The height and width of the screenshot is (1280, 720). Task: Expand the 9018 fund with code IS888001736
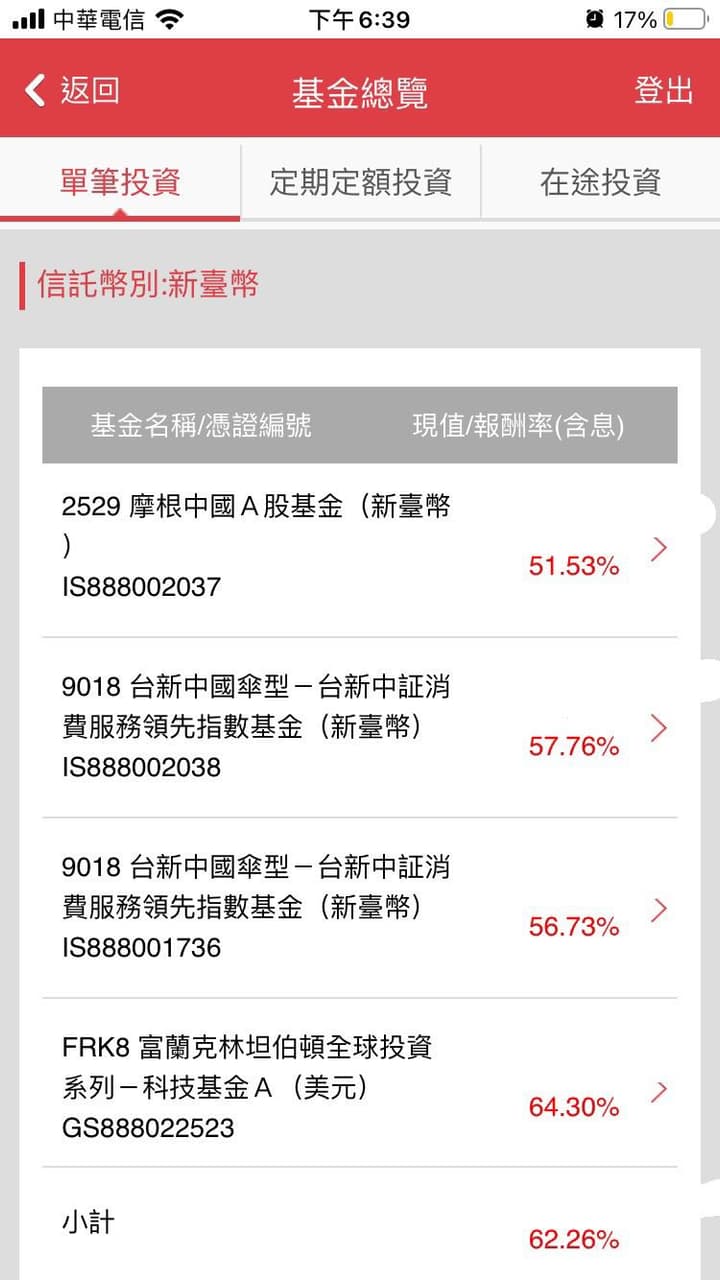point(658,908)
